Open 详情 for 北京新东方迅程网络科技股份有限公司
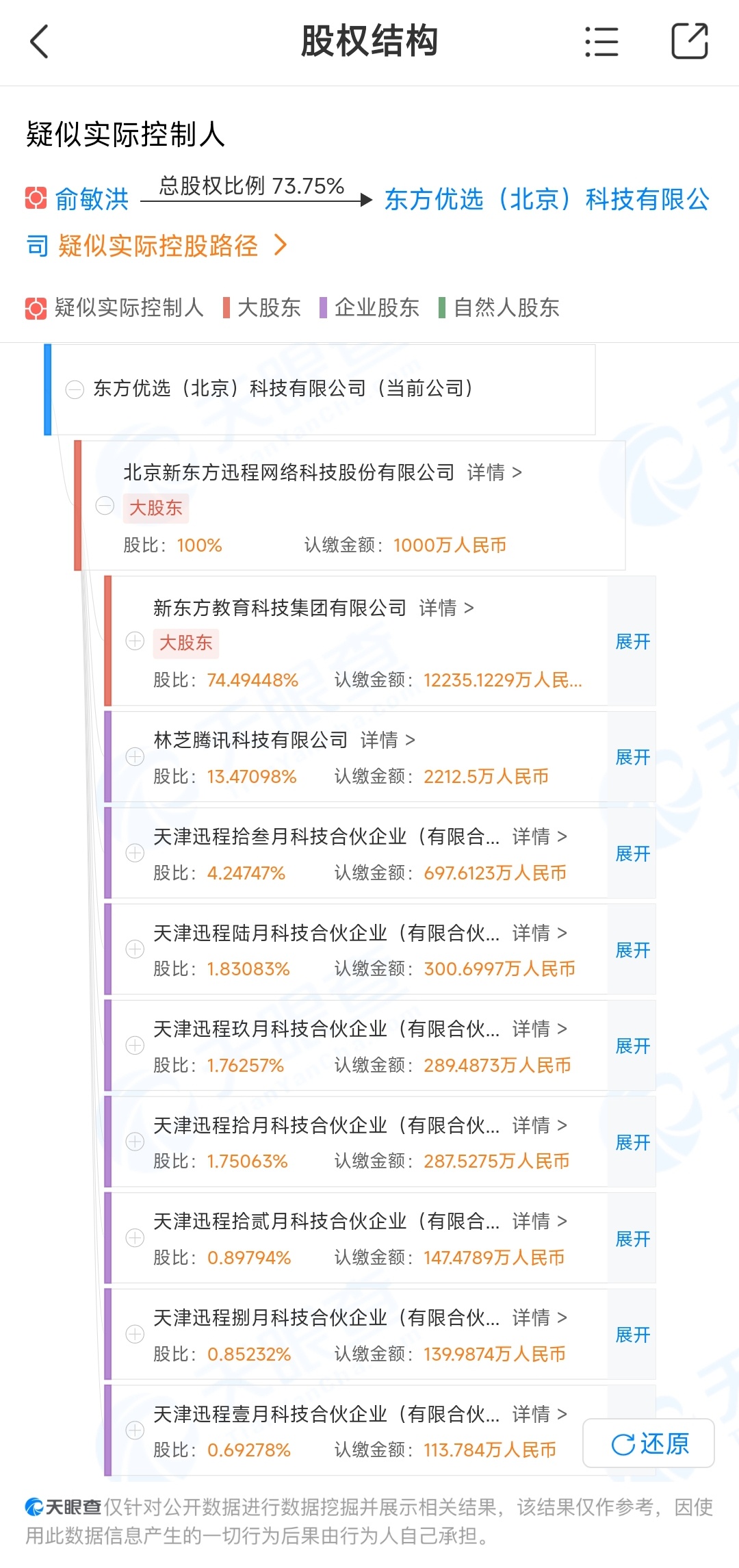 (495, 472)
